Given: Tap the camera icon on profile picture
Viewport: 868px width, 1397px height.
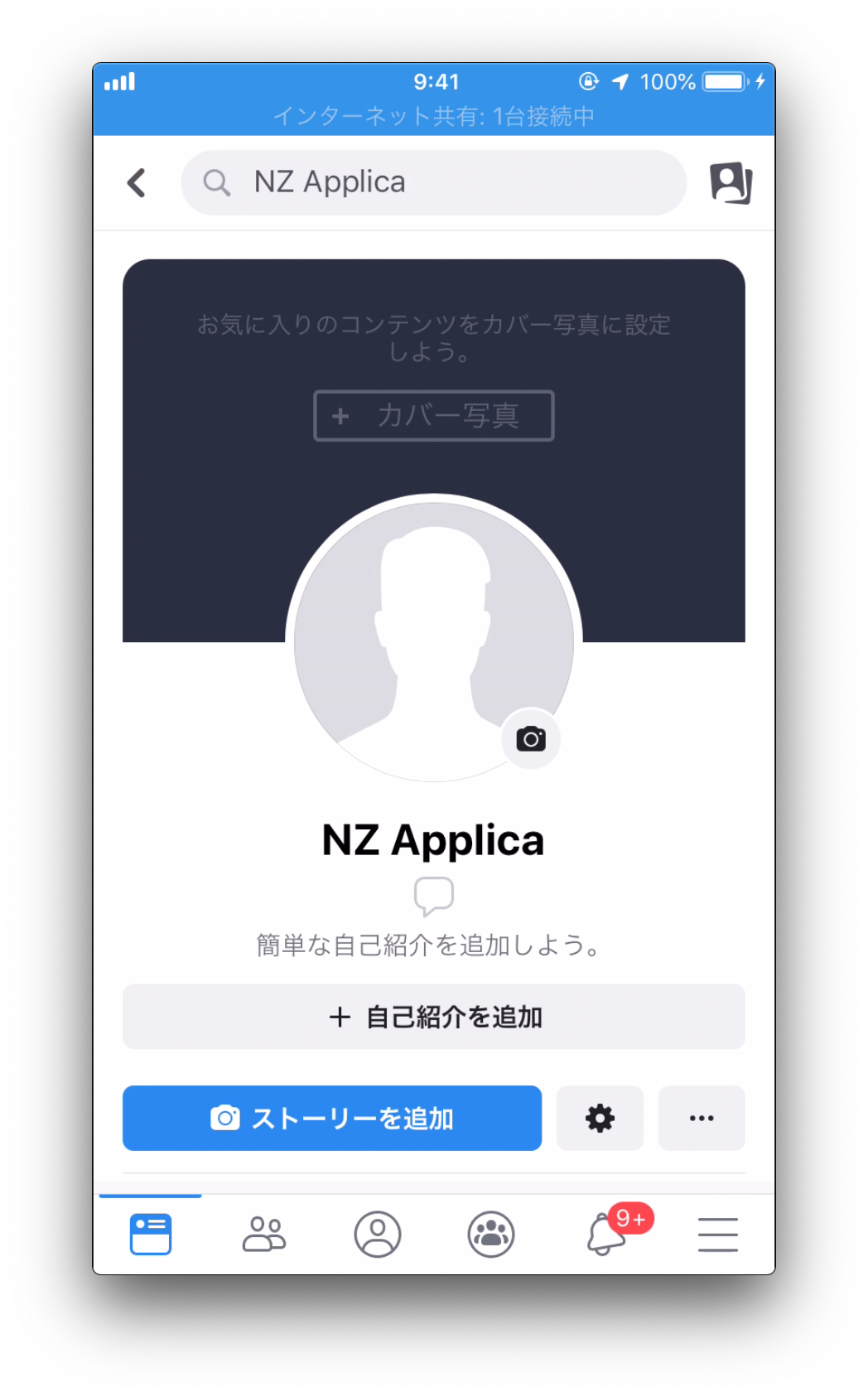Looking at the screenshot, I should (531, 738).
